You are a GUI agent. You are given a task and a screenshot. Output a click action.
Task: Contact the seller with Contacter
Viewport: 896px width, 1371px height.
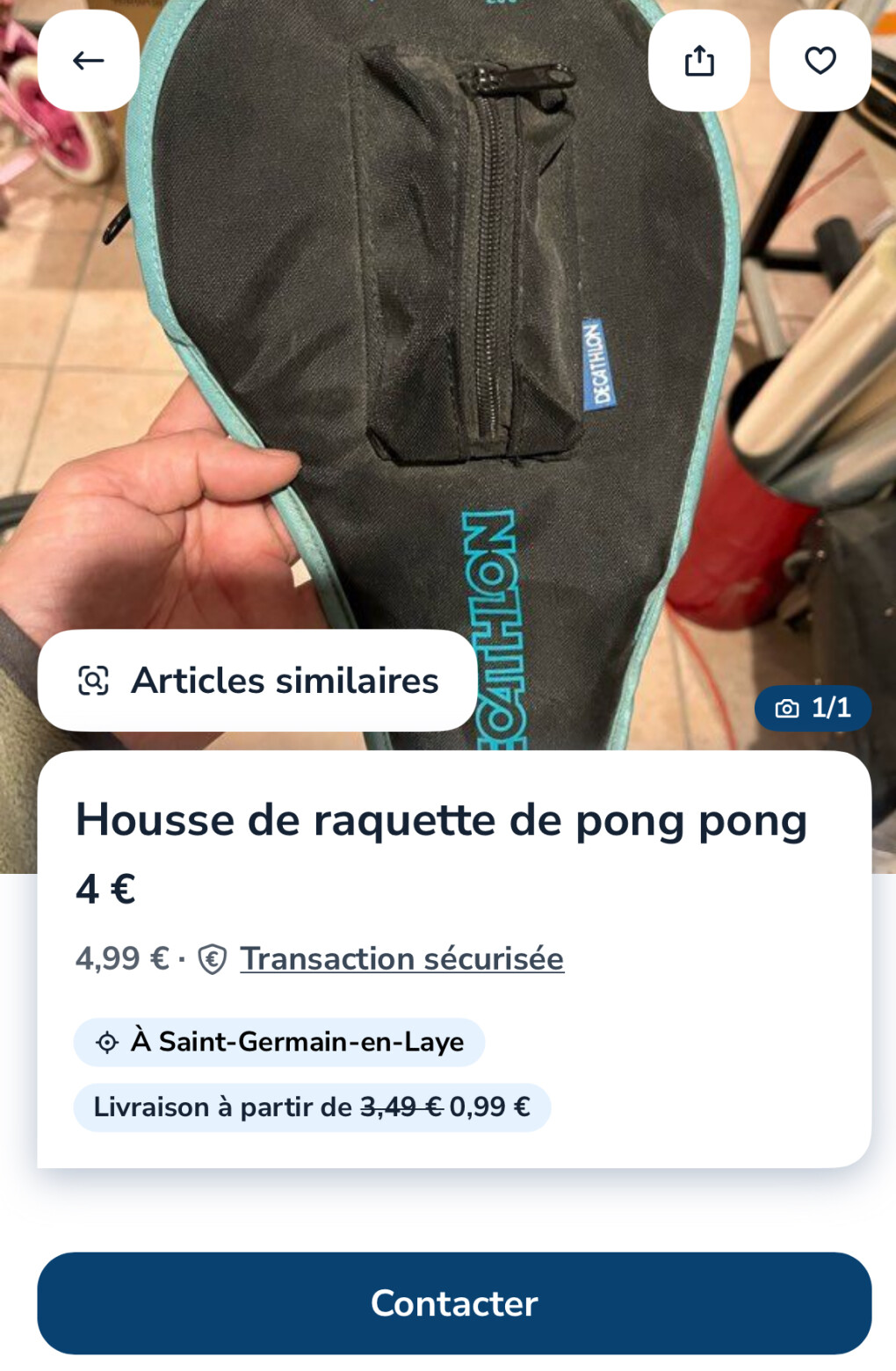(x=454, y=1302)
